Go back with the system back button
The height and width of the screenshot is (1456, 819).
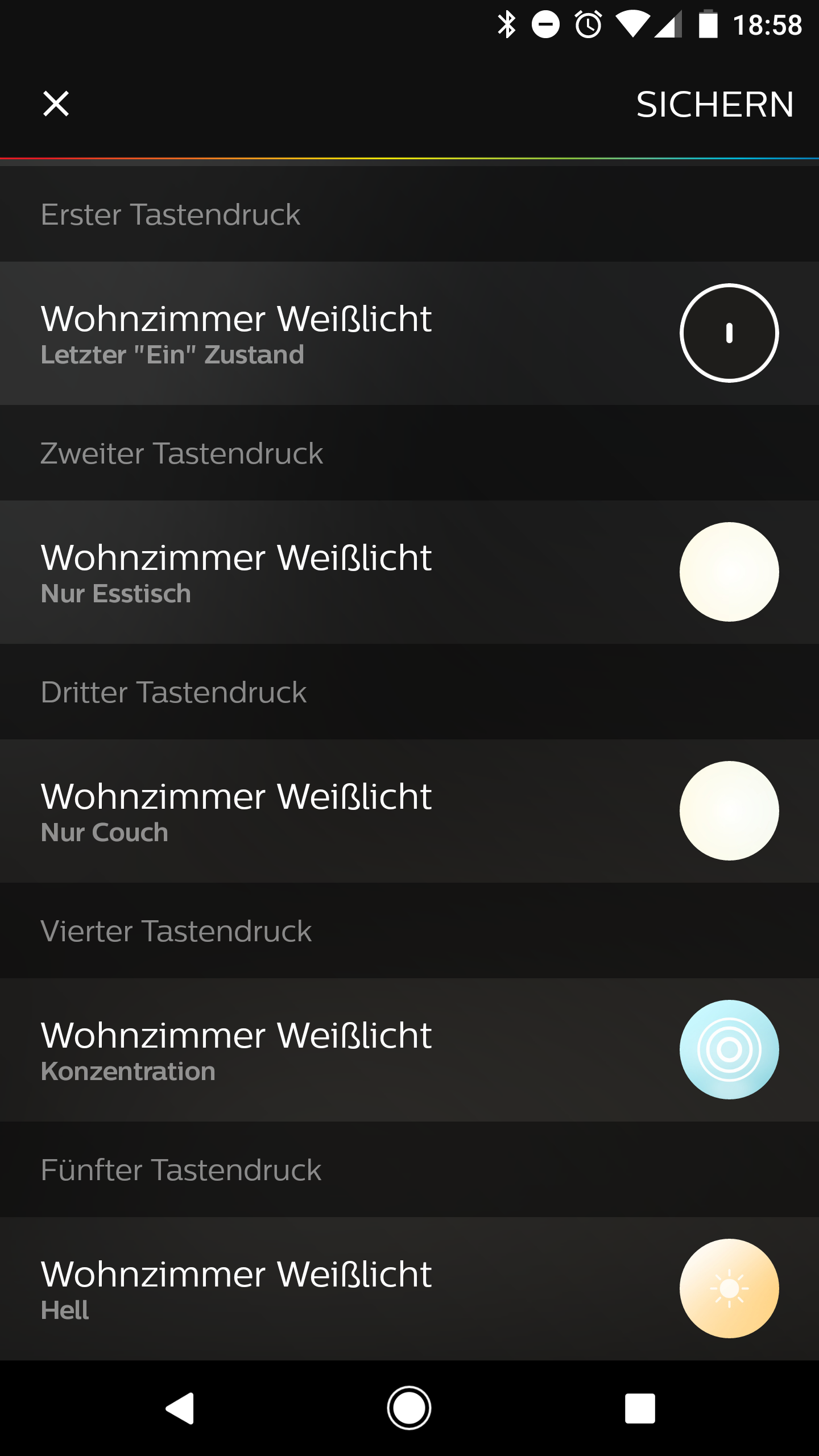coord(180,1408)
